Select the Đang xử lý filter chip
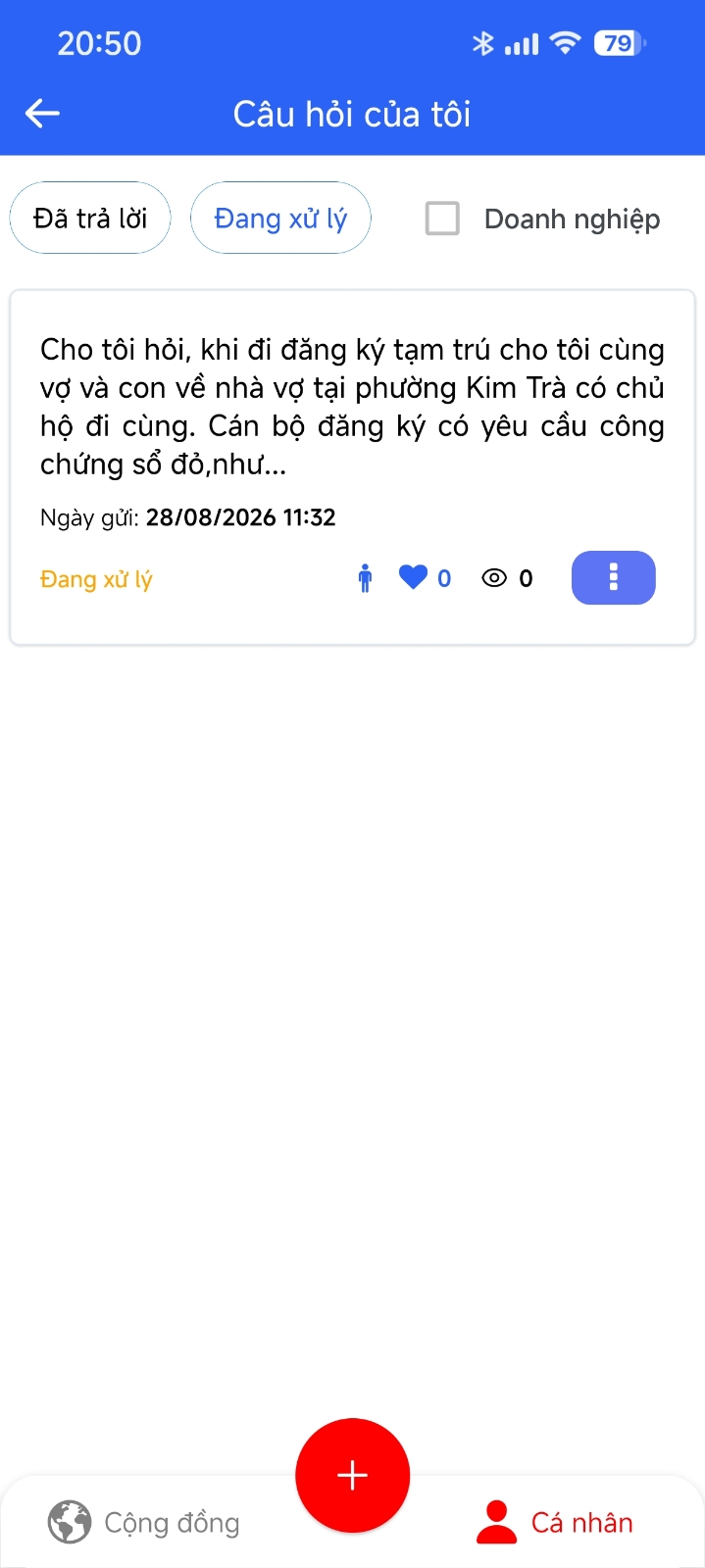Image resolution: width=705 pixels, height=1568 pixels. tap(280, 218)
